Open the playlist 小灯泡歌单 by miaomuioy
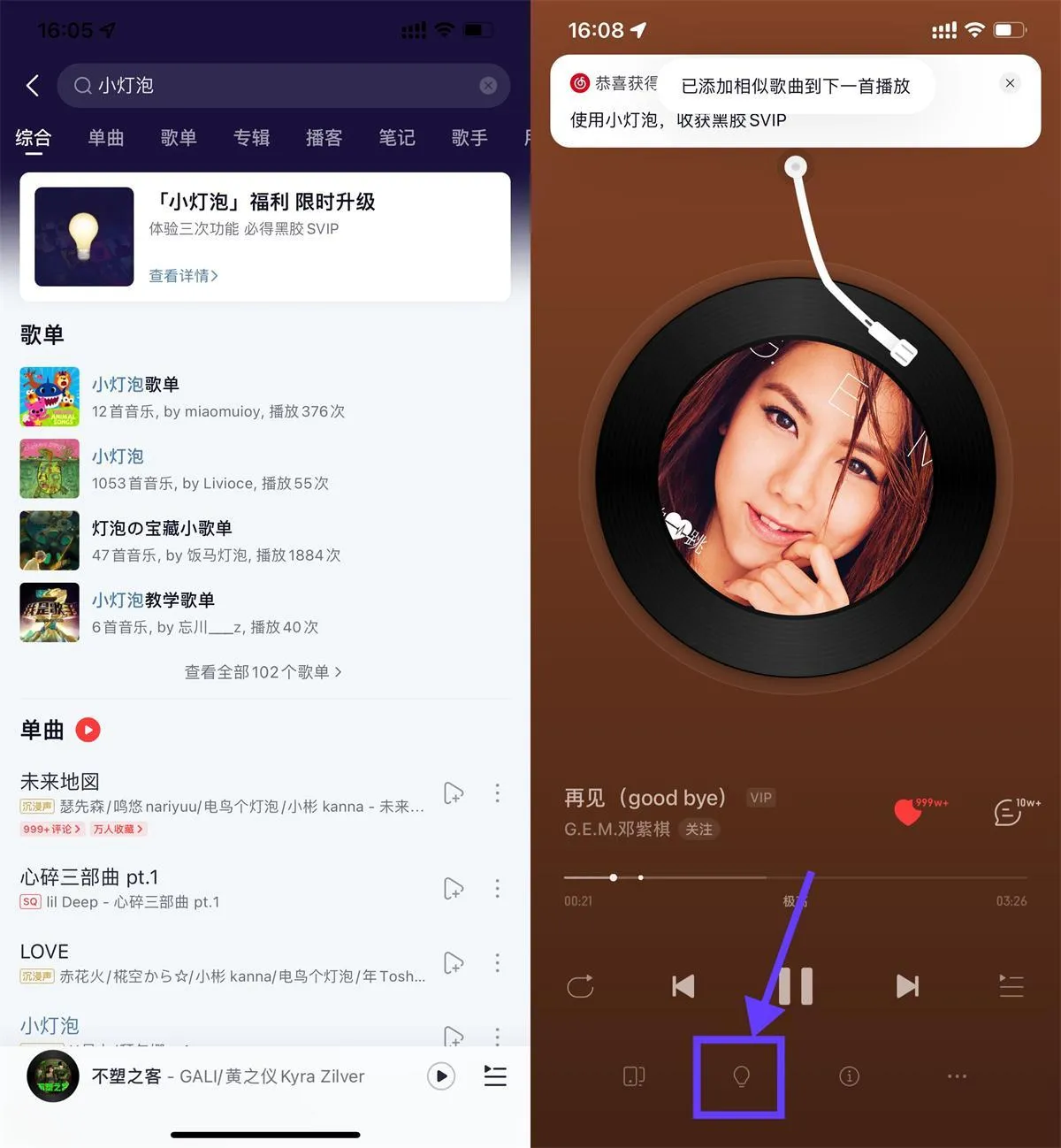Screen dimensions: 1061x1148 [135, 385]
